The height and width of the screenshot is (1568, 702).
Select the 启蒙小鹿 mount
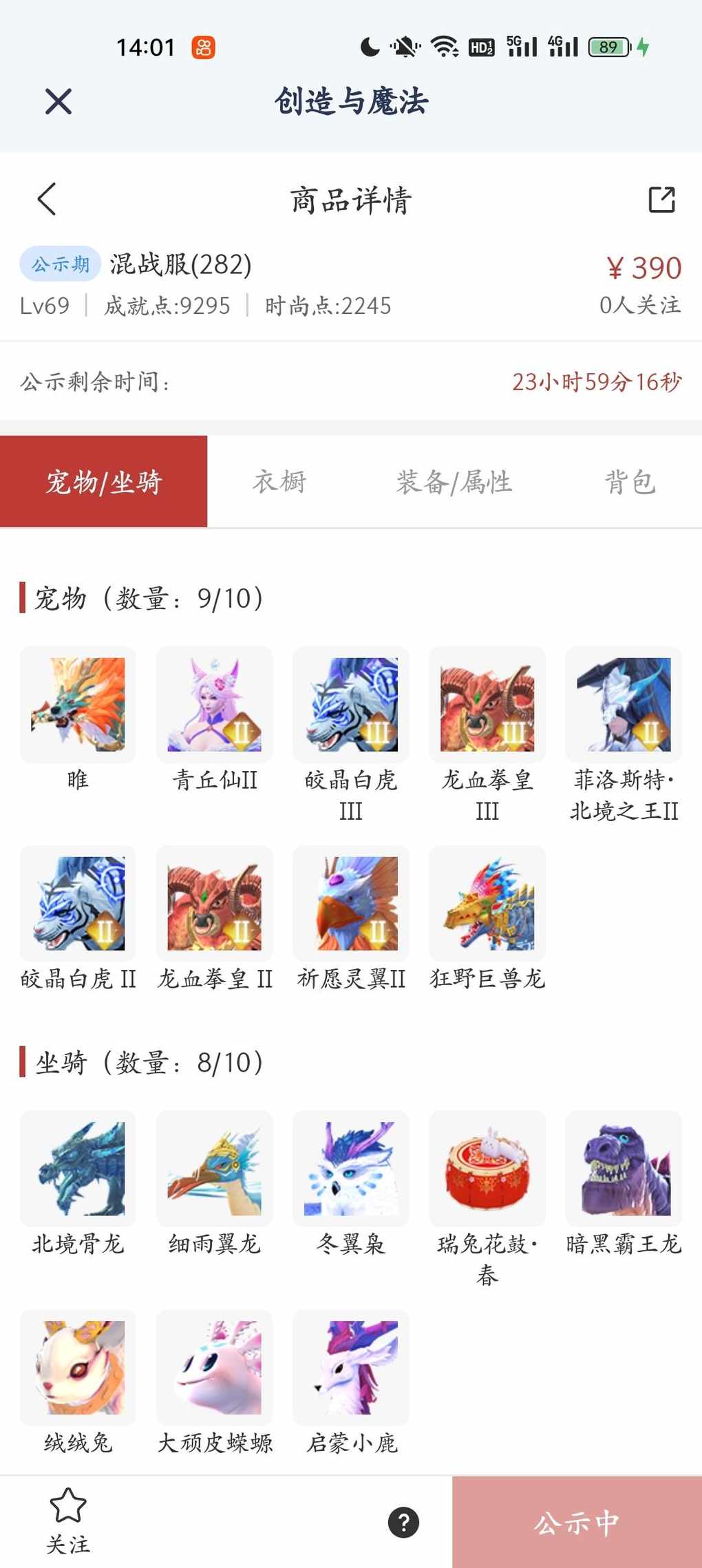point(350,1367)
